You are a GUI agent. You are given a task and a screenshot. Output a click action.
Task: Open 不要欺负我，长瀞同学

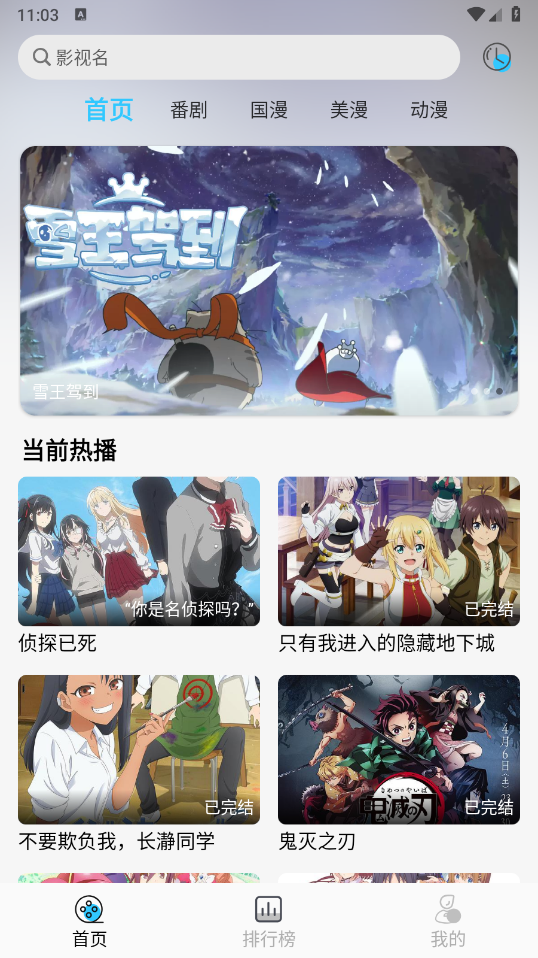pyautogui.click(x=139, y=764)
